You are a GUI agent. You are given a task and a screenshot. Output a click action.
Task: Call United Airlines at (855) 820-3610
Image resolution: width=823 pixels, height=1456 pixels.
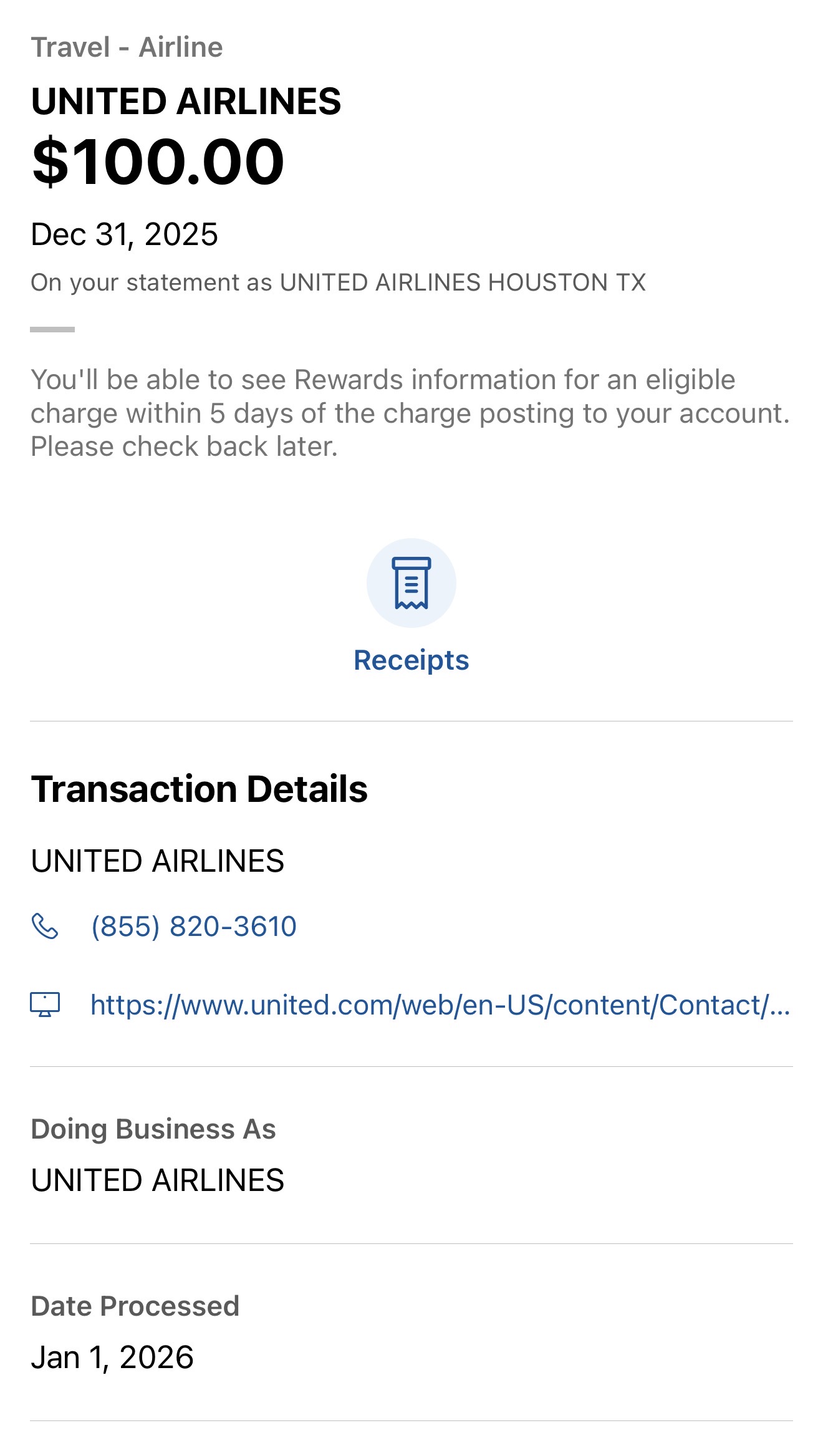(x=193, y=927)
